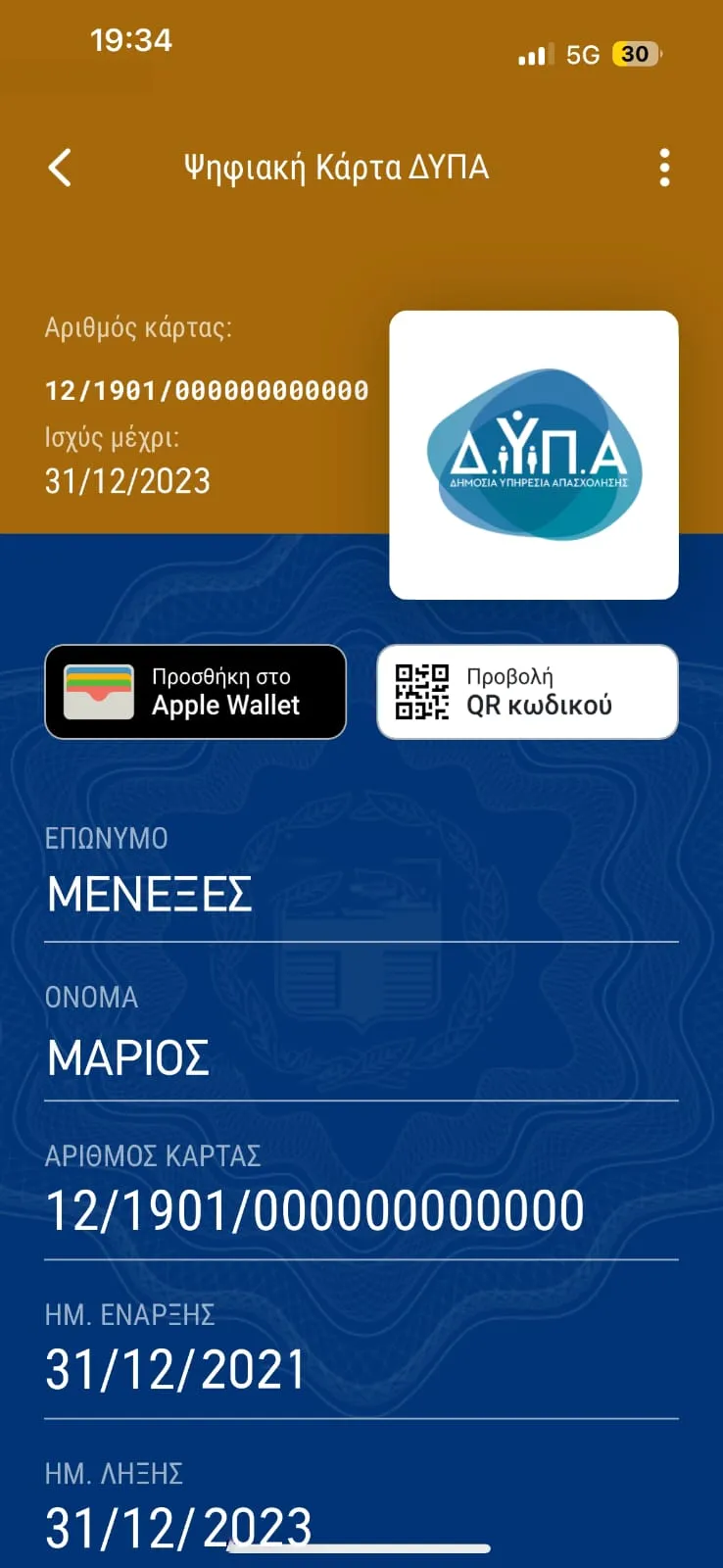Open the three-dot overflow menu

[664, 168]
